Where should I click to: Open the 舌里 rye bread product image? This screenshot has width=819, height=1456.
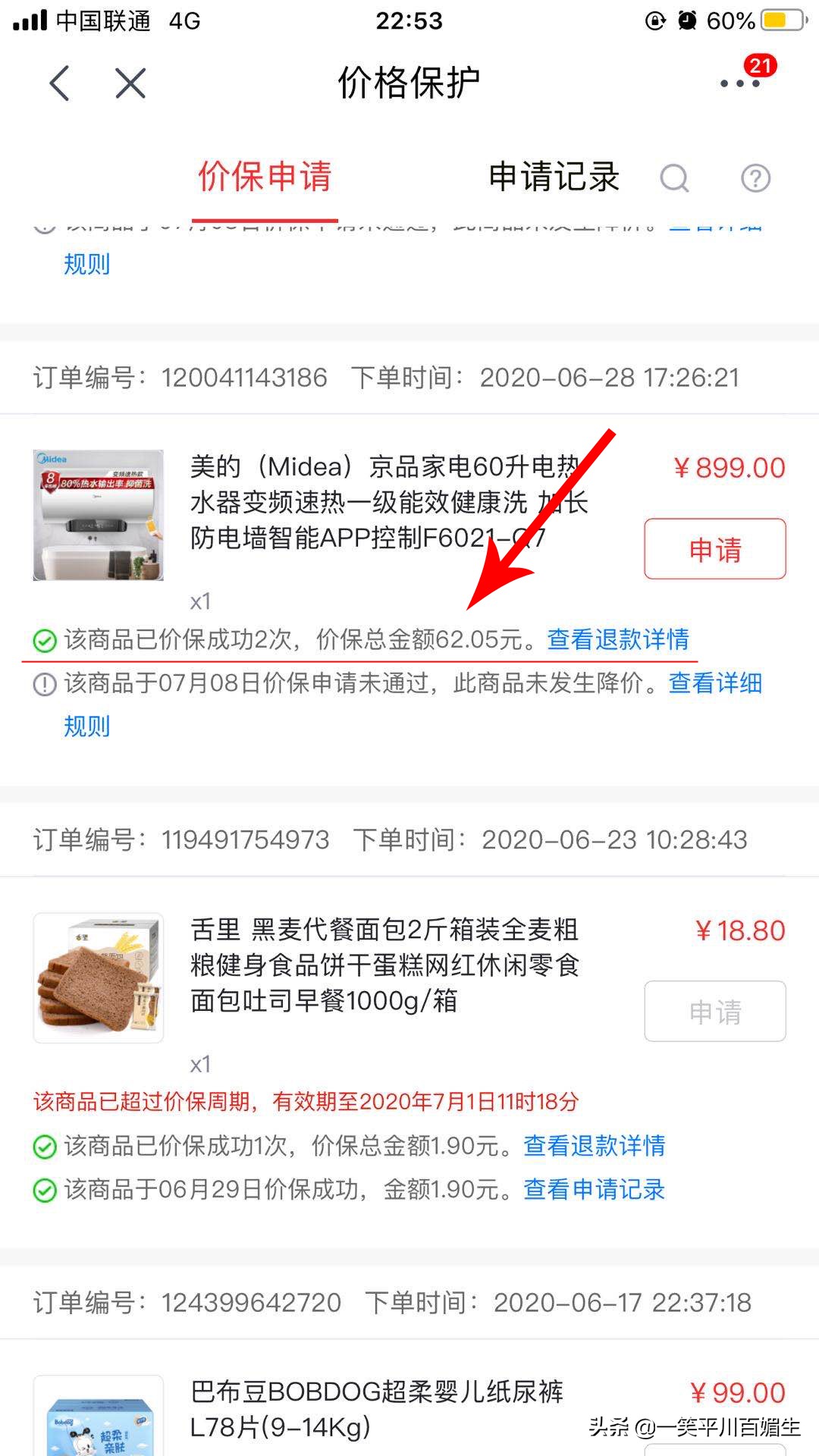99,977
